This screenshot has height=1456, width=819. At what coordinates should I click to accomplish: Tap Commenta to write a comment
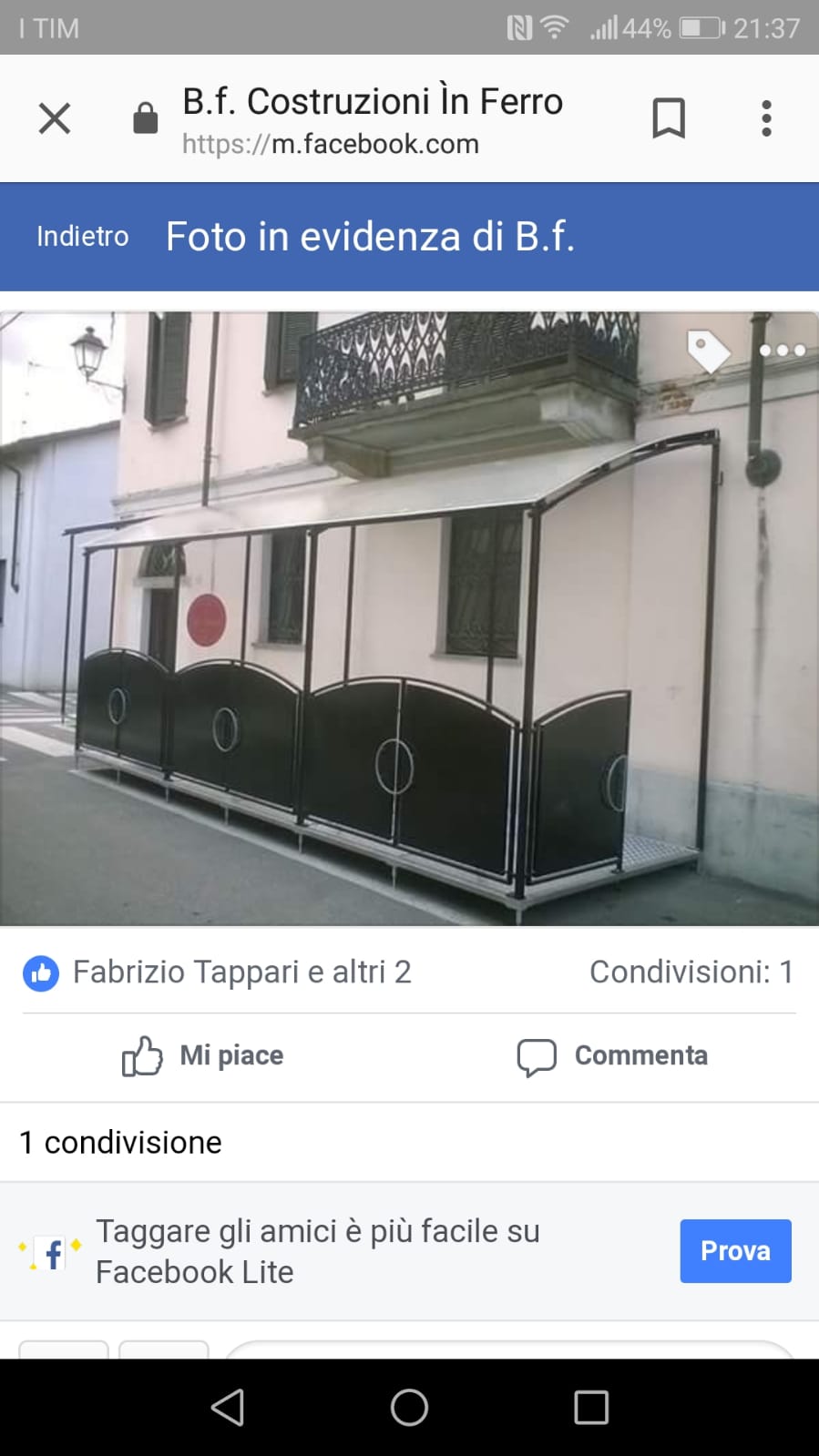[x=613, y=1055]
